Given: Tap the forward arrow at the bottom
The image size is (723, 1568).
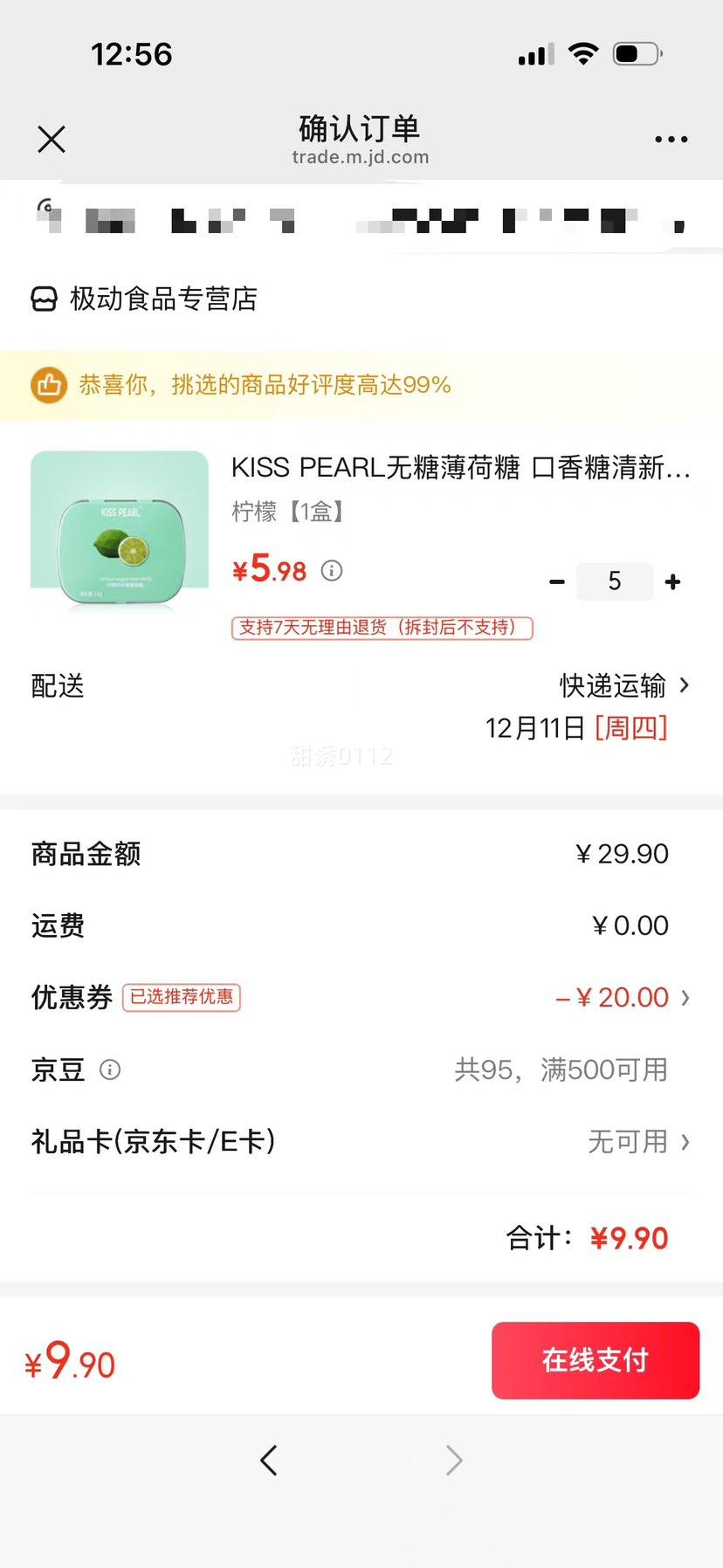Looking at the screenshot, I should click(x=453, y=1460).
